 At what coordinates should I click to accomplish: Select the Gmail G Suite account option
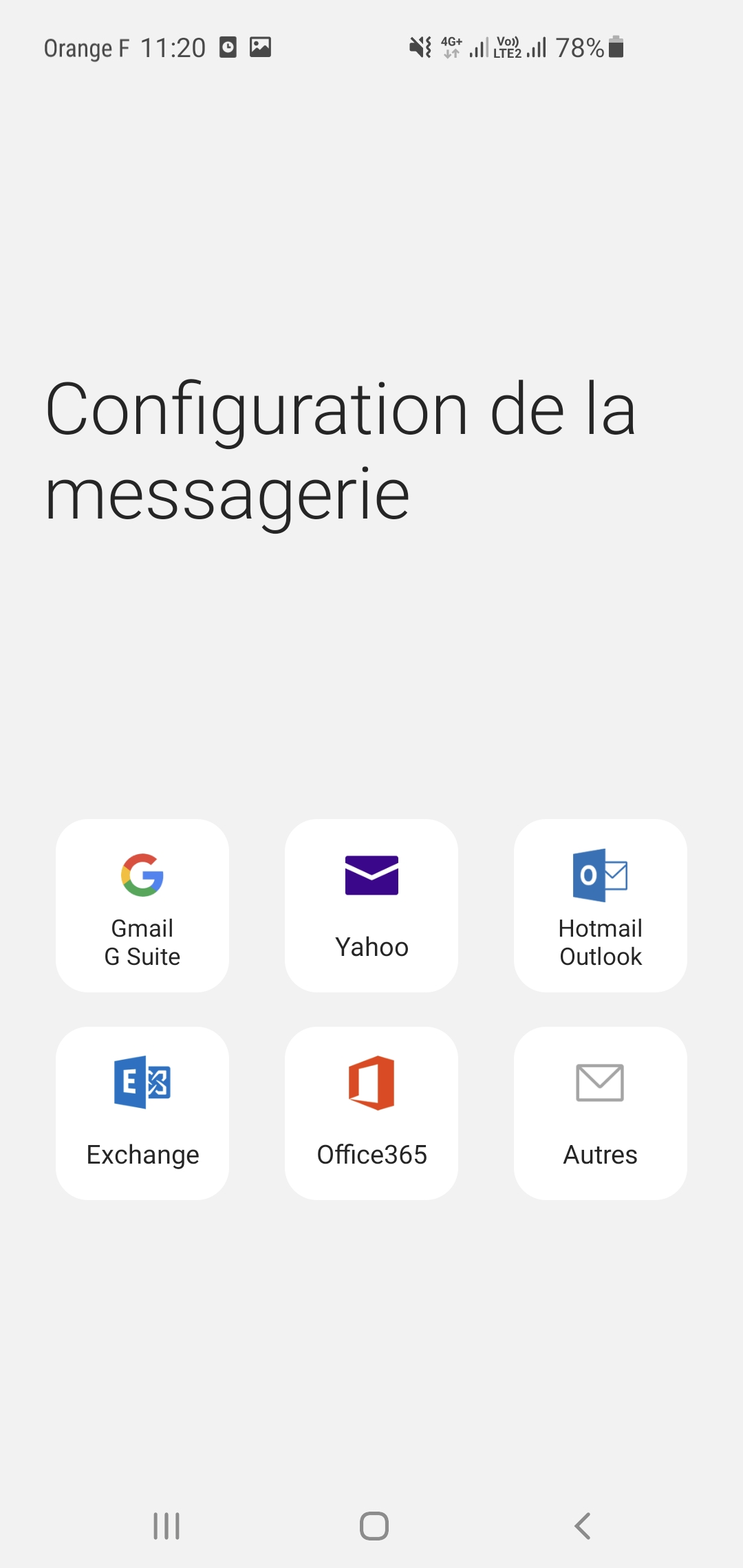pos(142,905)
